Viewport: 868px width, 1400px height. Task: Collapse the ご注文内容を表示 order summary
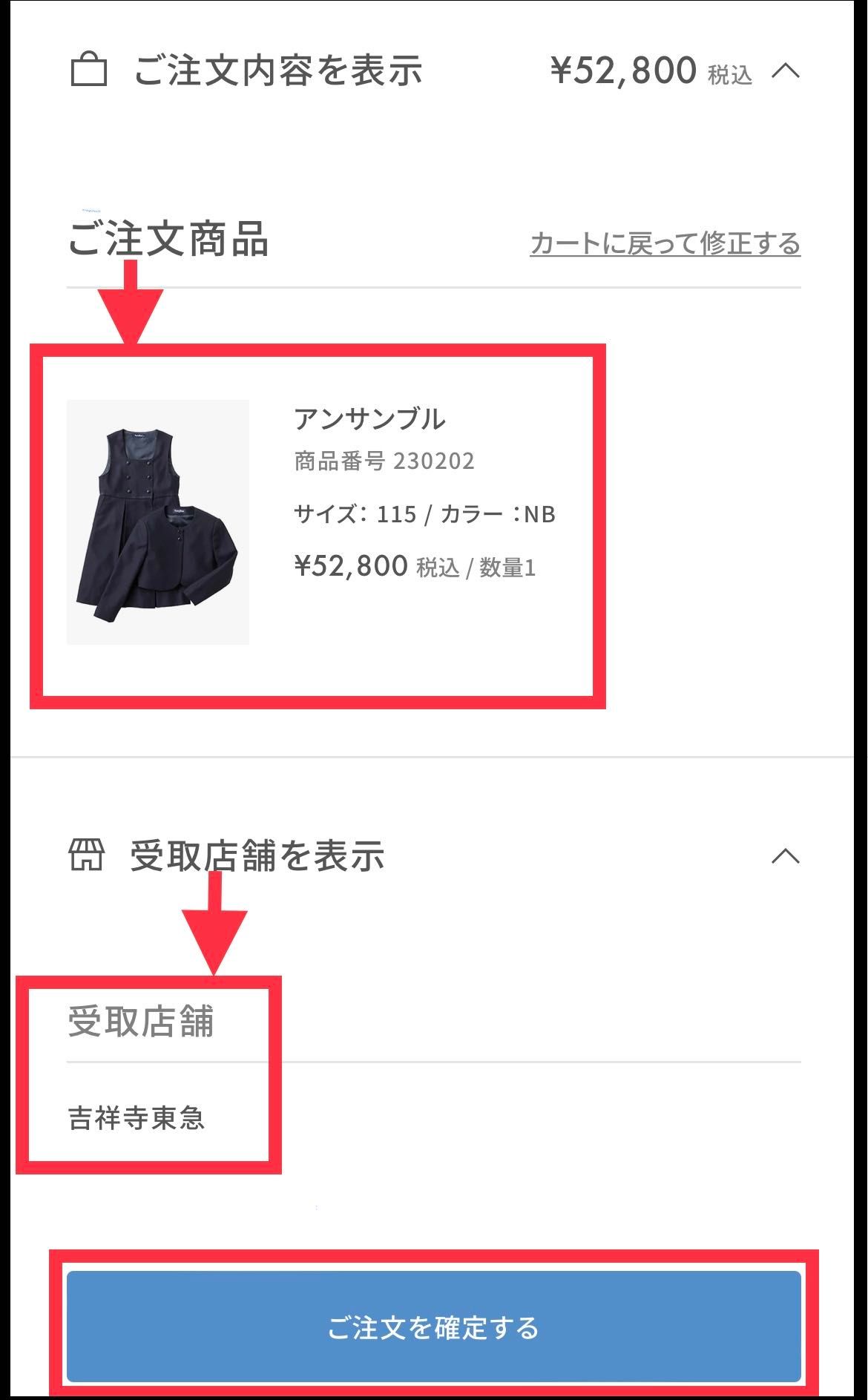point(785,71)
